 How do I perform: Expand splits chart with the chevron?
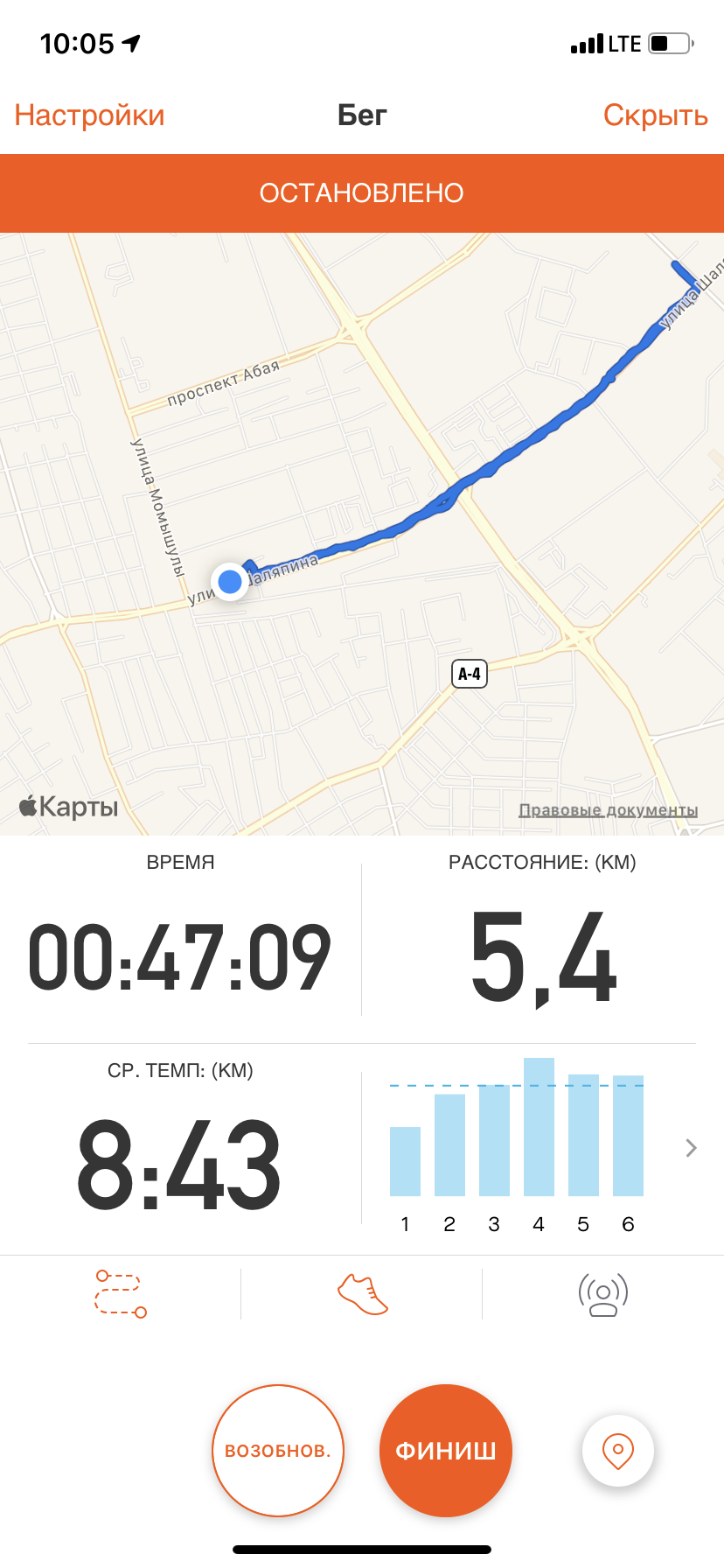(x=691, y=1148)
